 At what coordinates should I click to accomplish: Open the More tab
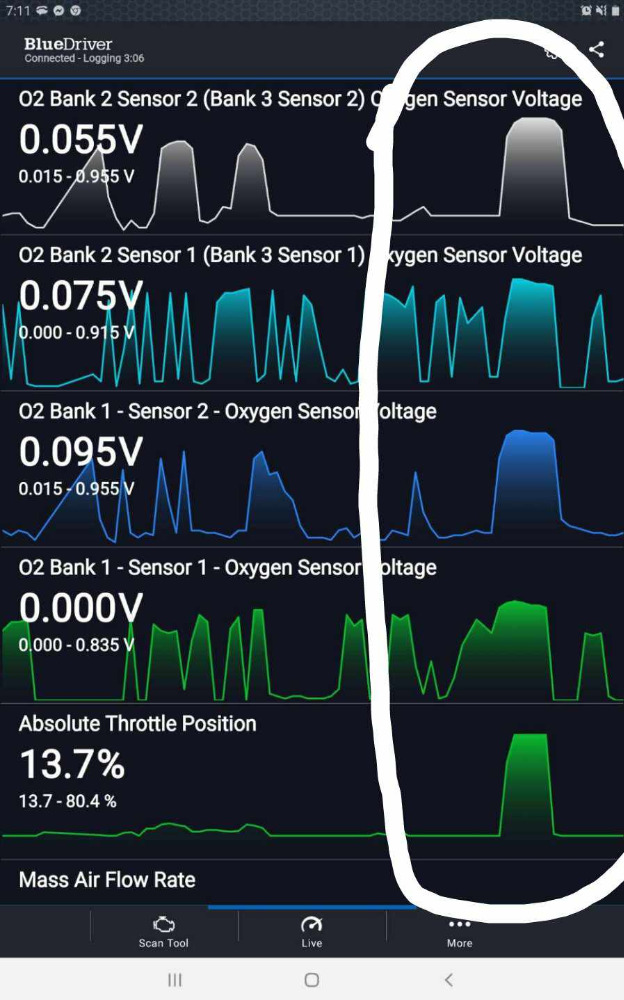click(459, 932)
